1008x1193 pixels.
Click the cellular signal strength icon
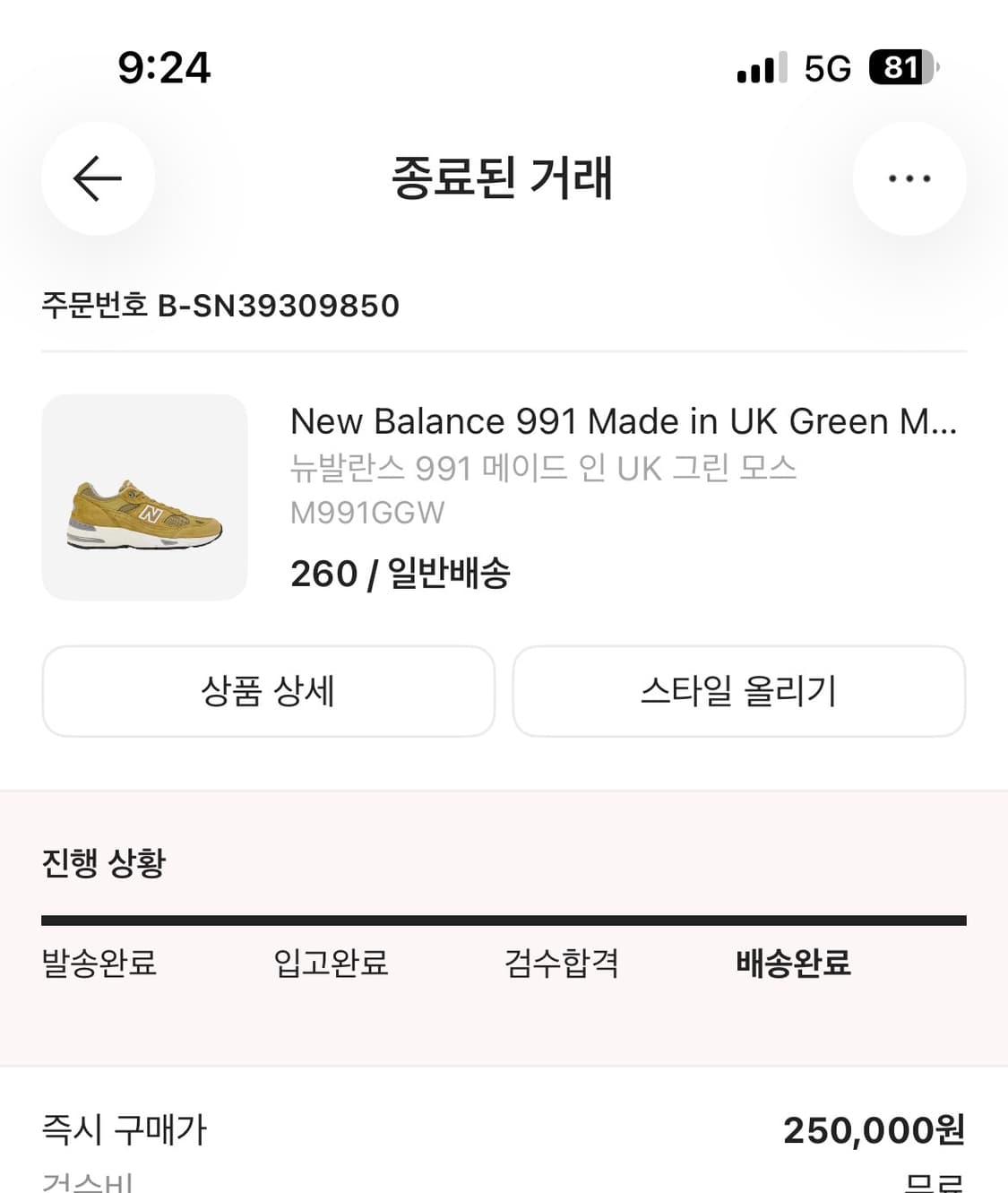(757, 69)
